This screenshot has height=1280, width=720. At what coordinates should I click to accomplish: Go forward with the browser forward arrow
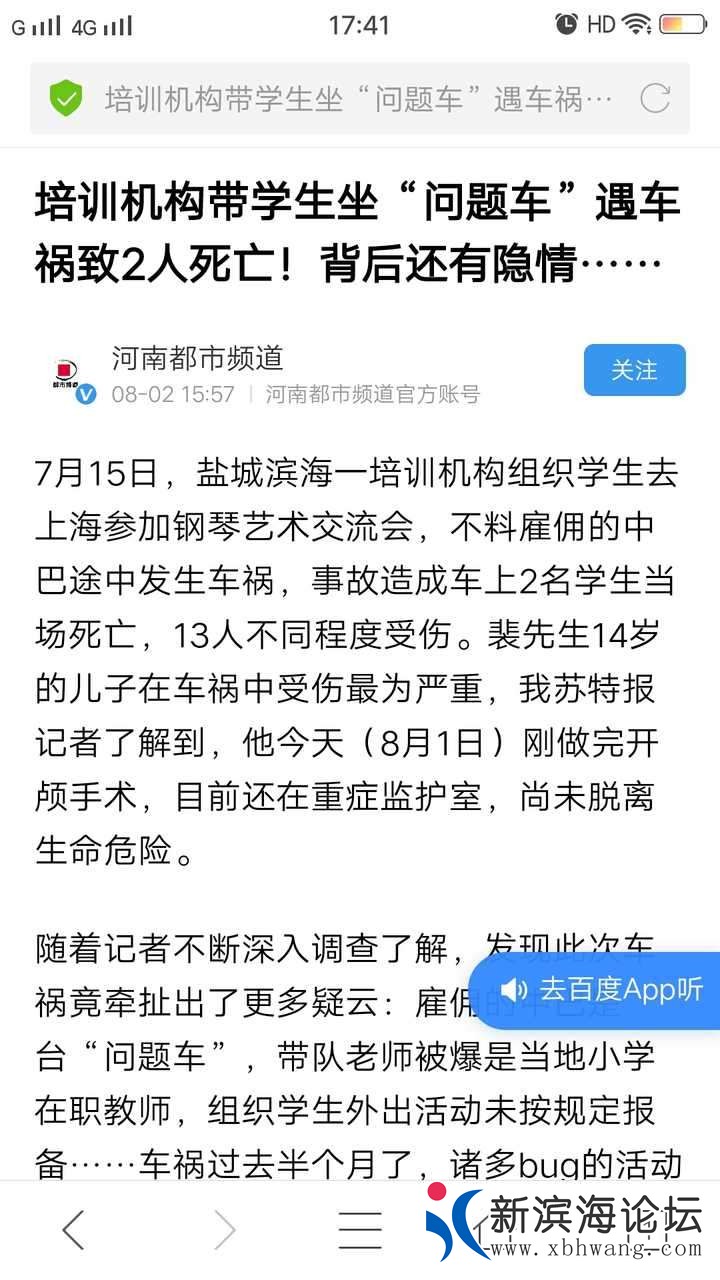click(x=224, y=1229)
